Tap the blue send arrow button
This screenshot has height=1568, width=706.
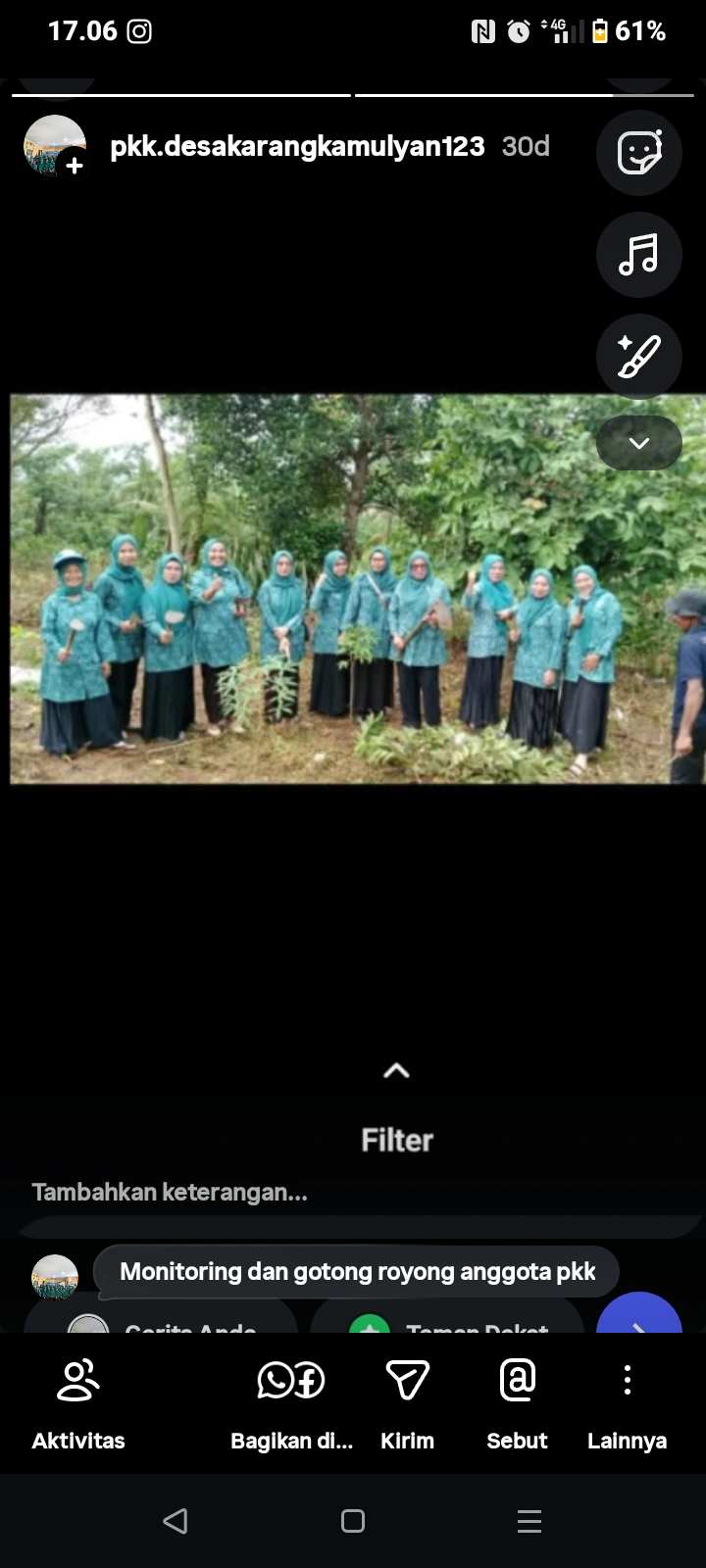point(639,1315)
